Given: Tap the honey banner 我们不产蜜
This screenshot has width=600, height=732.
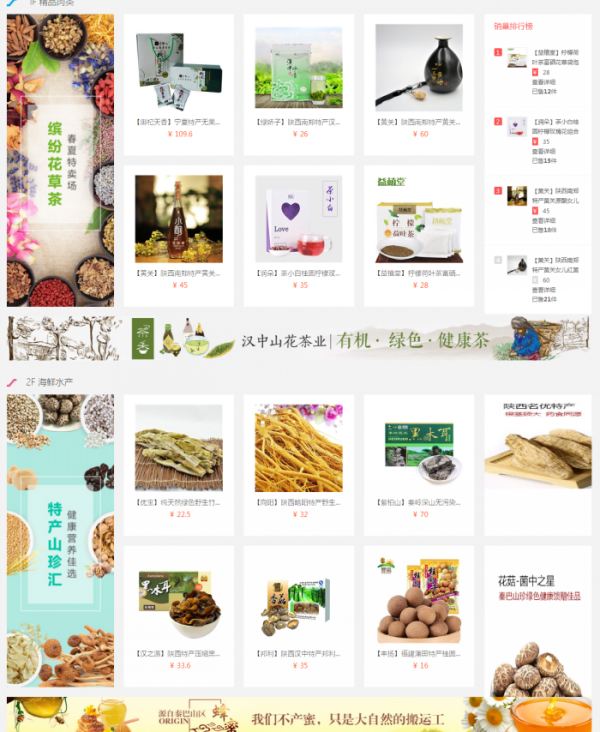Looking at the screenshot, I should [298, 715].
